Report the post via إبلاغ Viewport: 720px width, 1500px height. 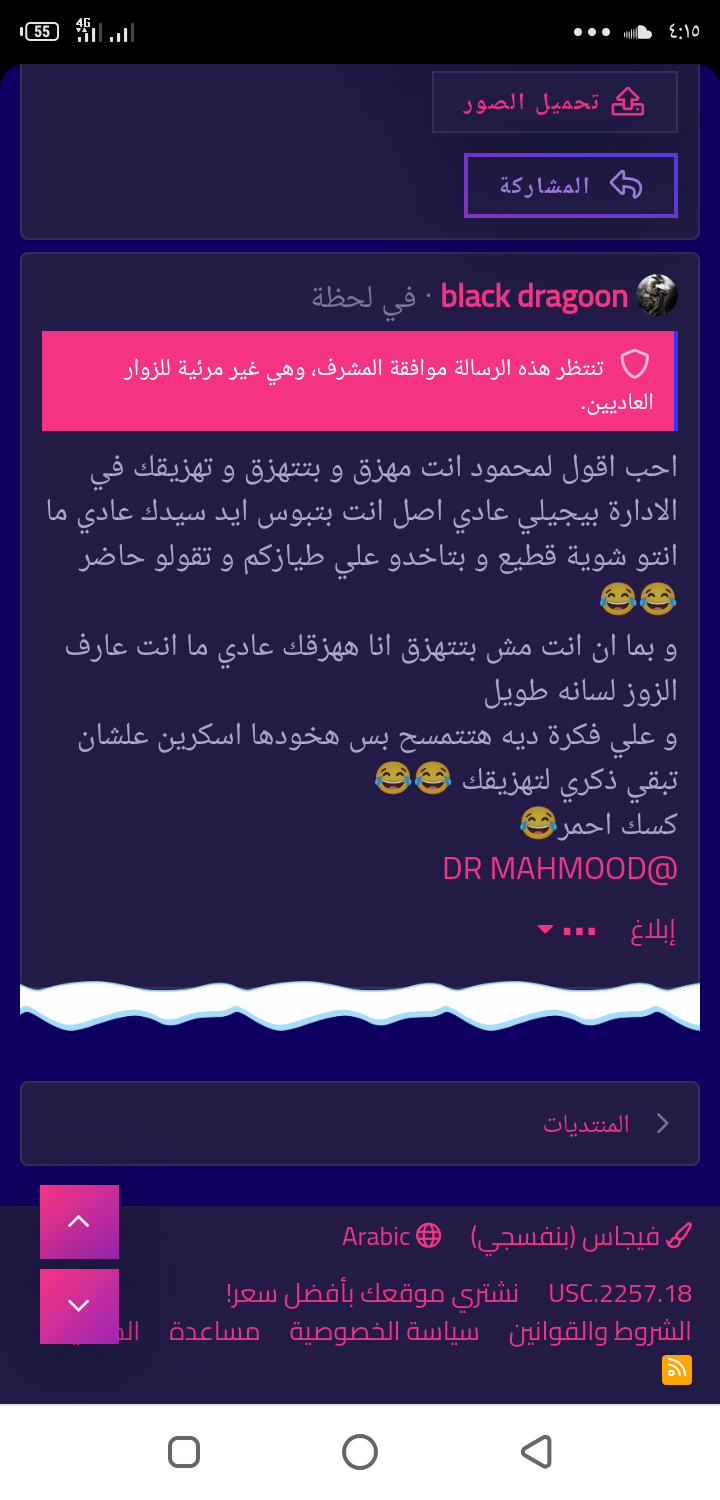pos(653,931)
